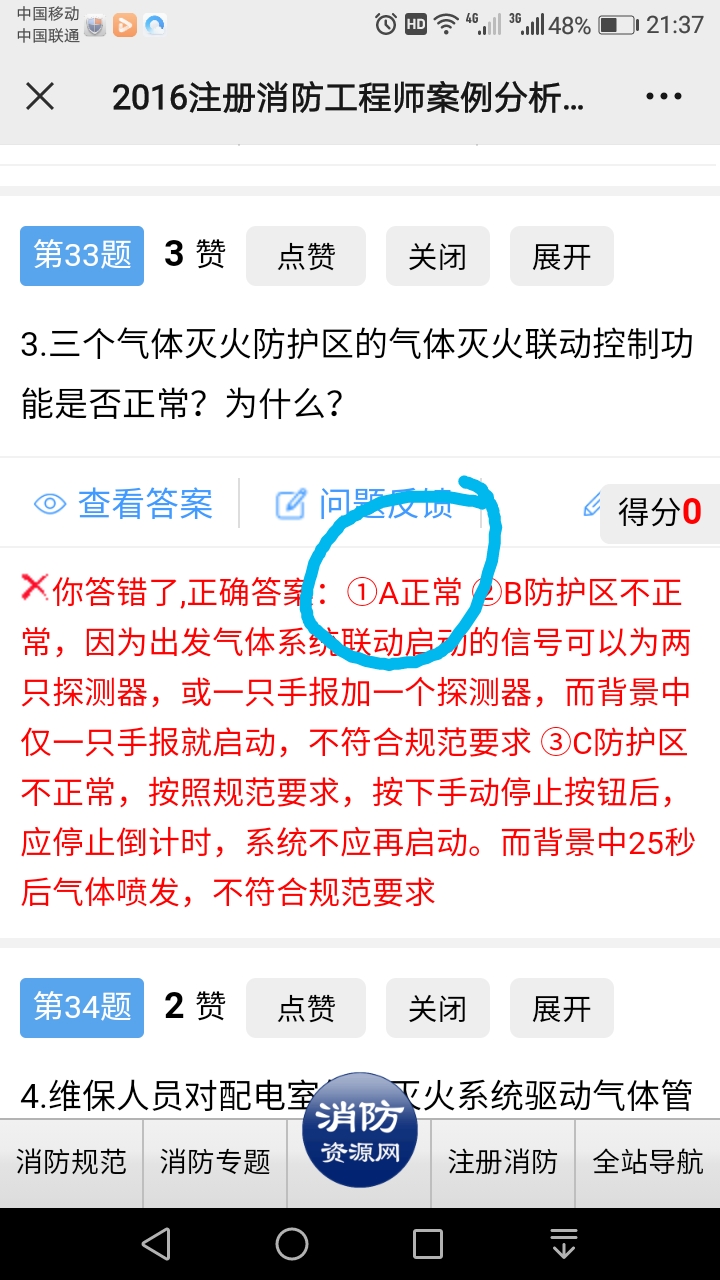The height and width of the screenshot is (1280, 720).
Task: Tap 点赞 for question 33
Action: click(306, 257)
